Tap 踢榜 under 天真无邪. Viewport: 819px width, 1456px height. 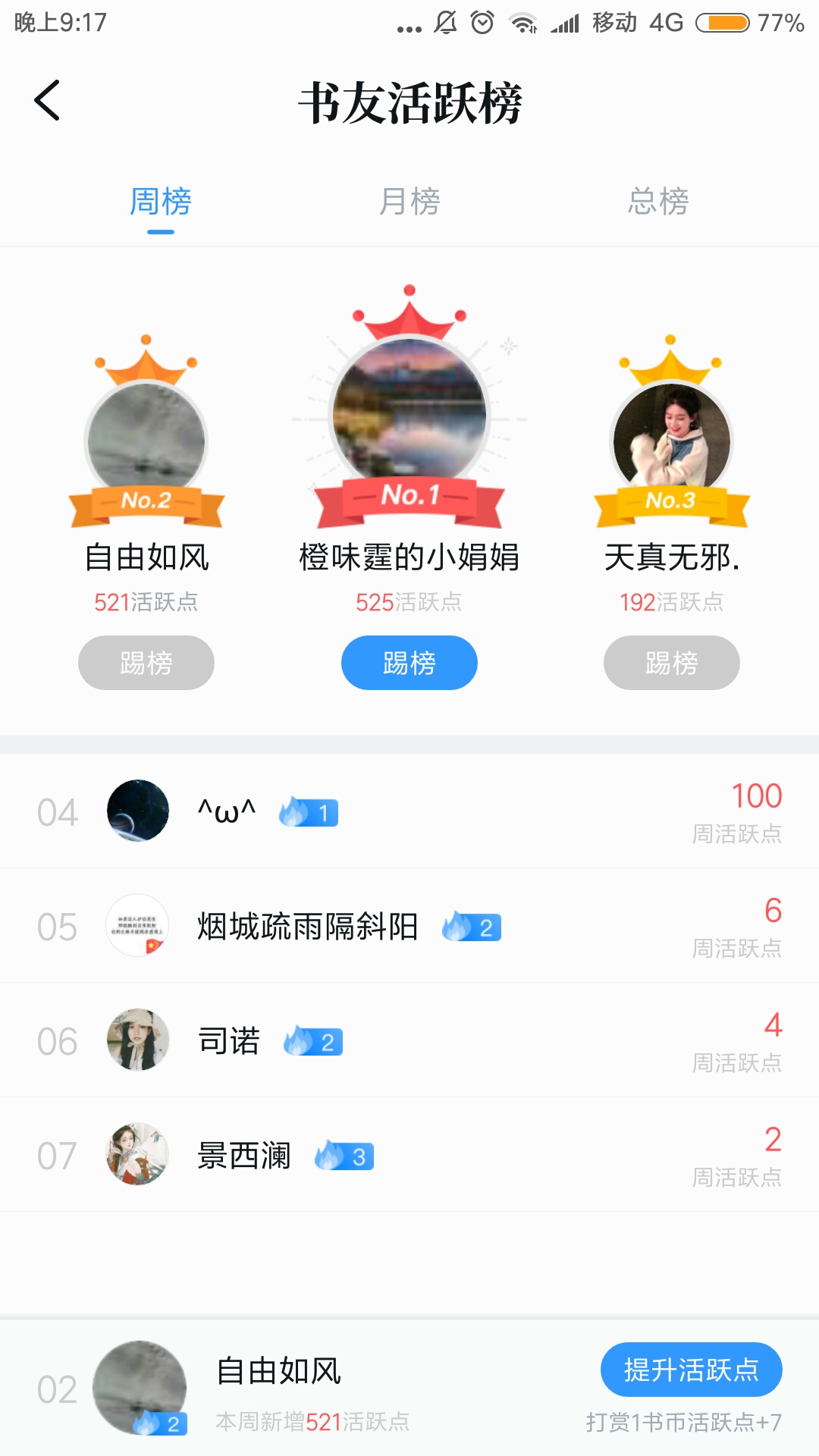point(672,663)
